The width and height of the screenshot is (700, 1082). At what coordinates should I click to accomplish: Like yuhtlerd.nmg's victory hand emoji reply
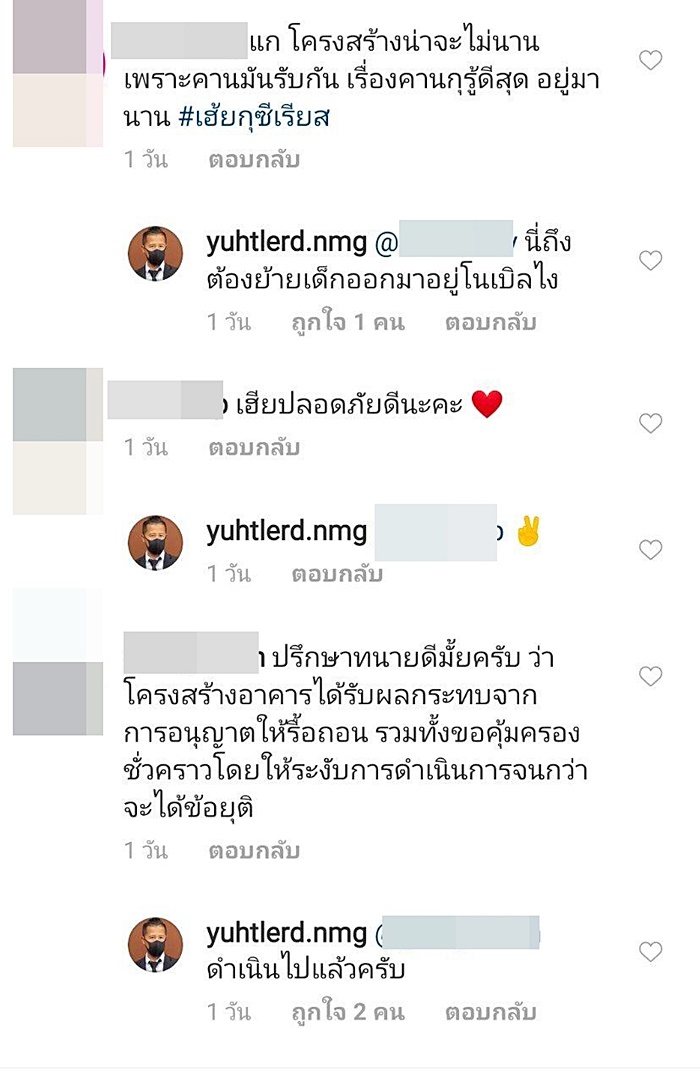(x=650, y=549)
